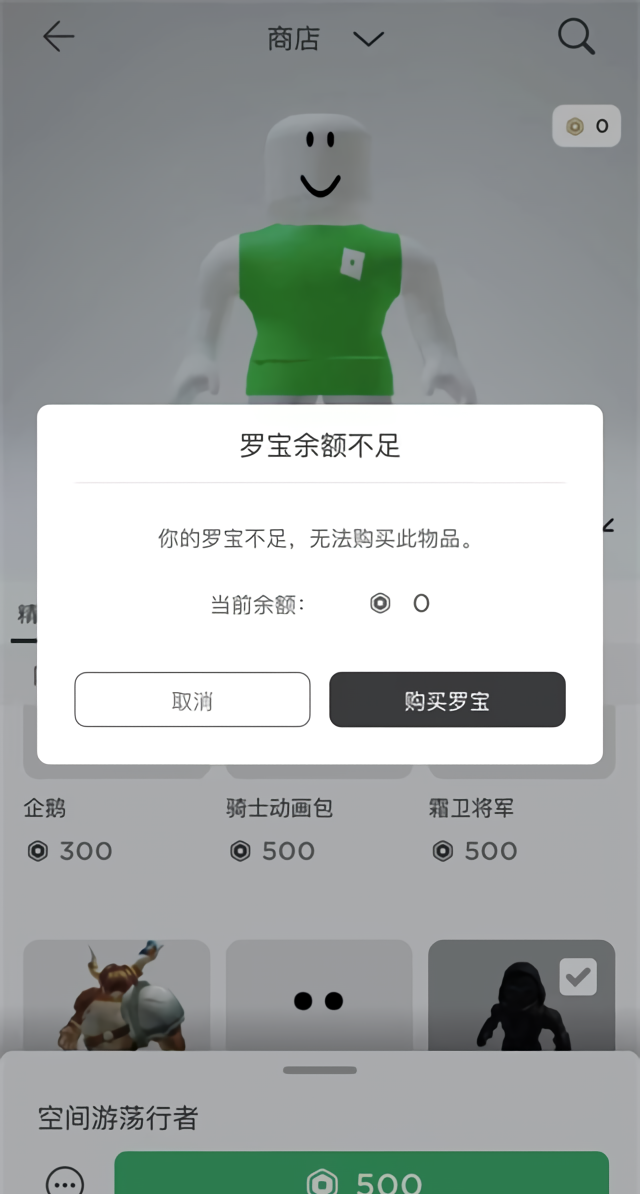The width and height of the screenshot is (640, 1194).
Task: Open more options for 空间游荡行者
Action: click(65, 1182)
